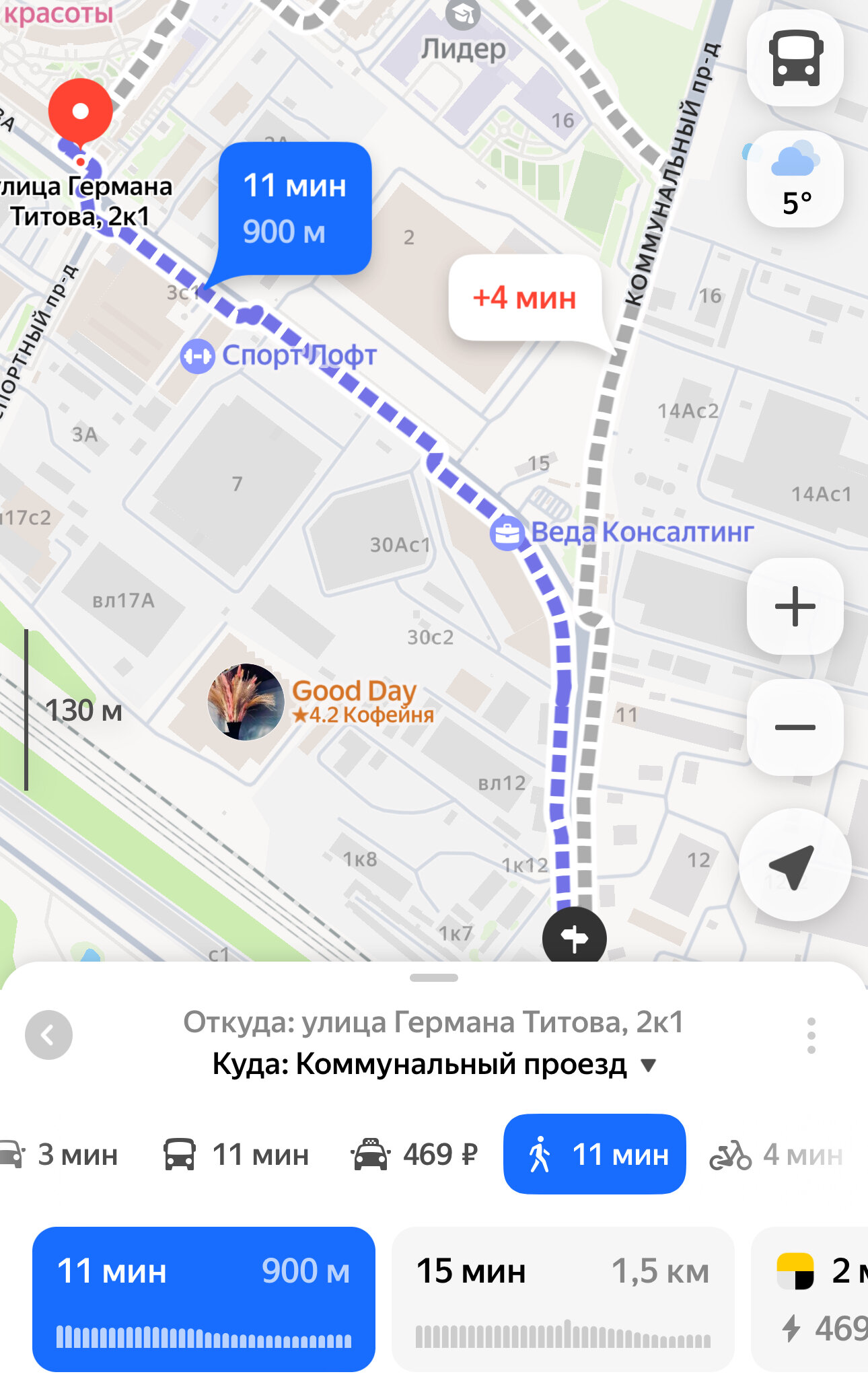The image size is (868, 1395).
Task: Switch to bus route 11 мин
Action: [237, 1155]
